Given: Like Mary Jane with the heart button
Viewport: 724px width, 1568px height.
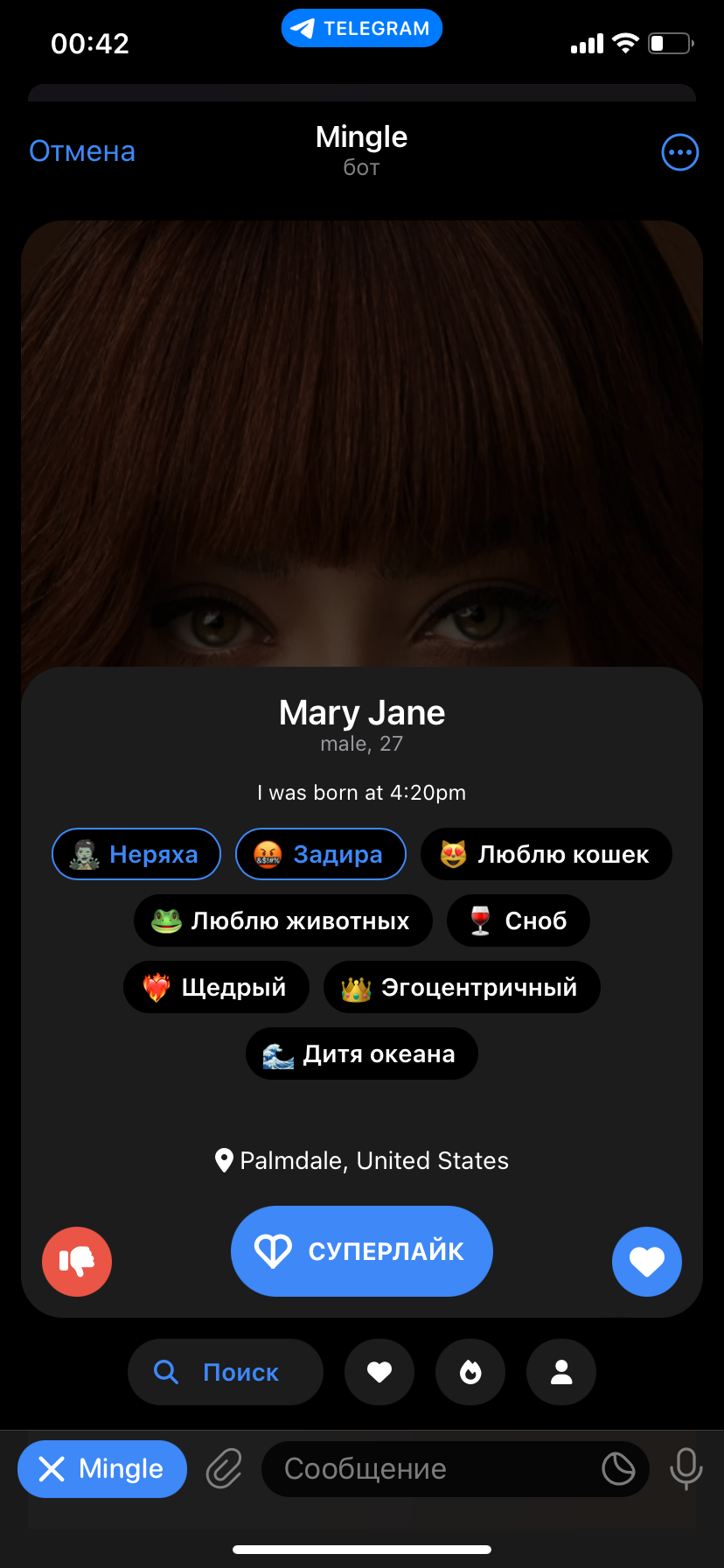Looking at the screenshot, I should pos(646,1262).
